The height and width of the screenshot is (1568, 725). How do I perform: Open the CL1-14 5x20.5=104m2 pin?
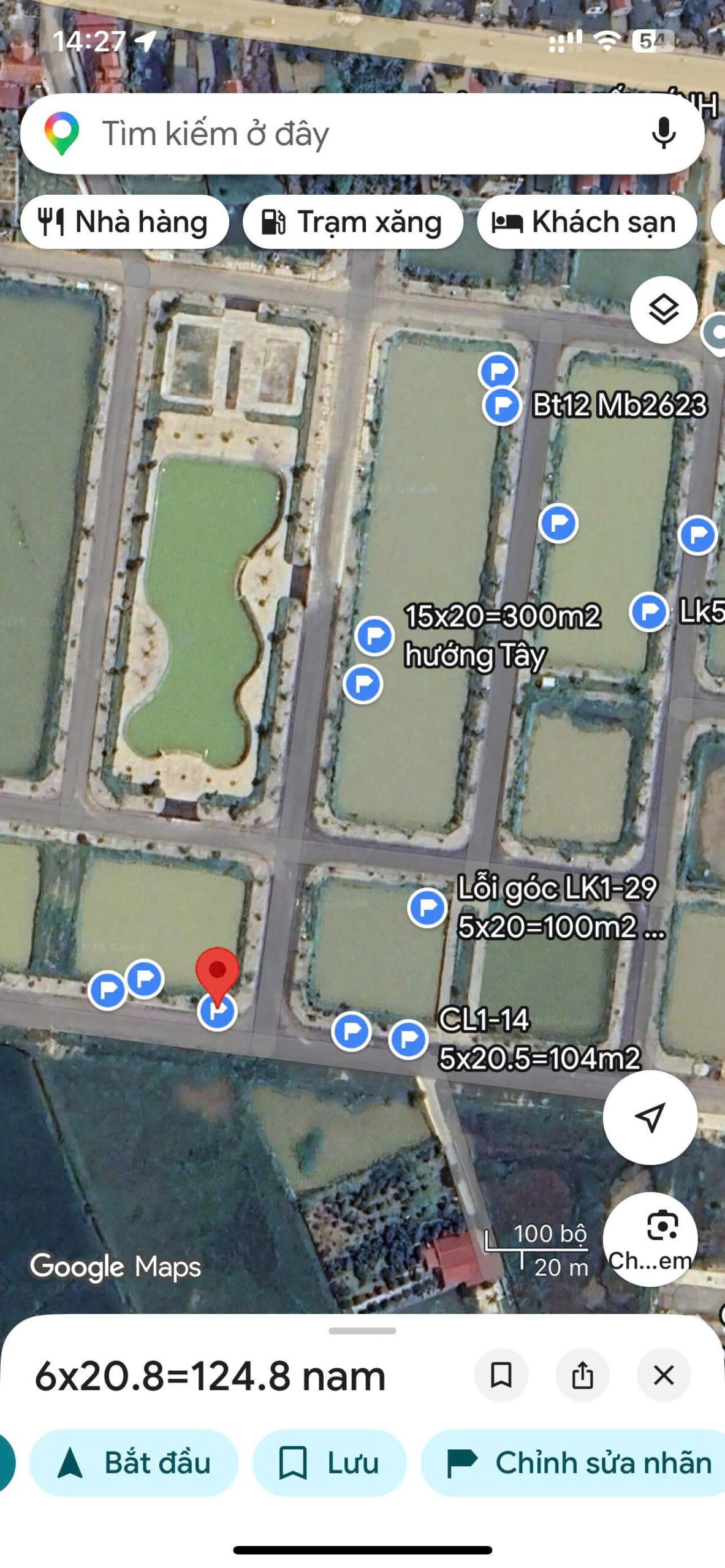[x=408, y=1039]
